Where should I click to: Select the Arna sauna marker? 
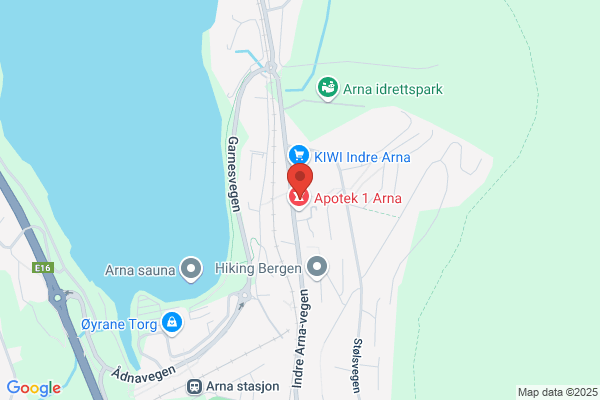coord(189,268)
